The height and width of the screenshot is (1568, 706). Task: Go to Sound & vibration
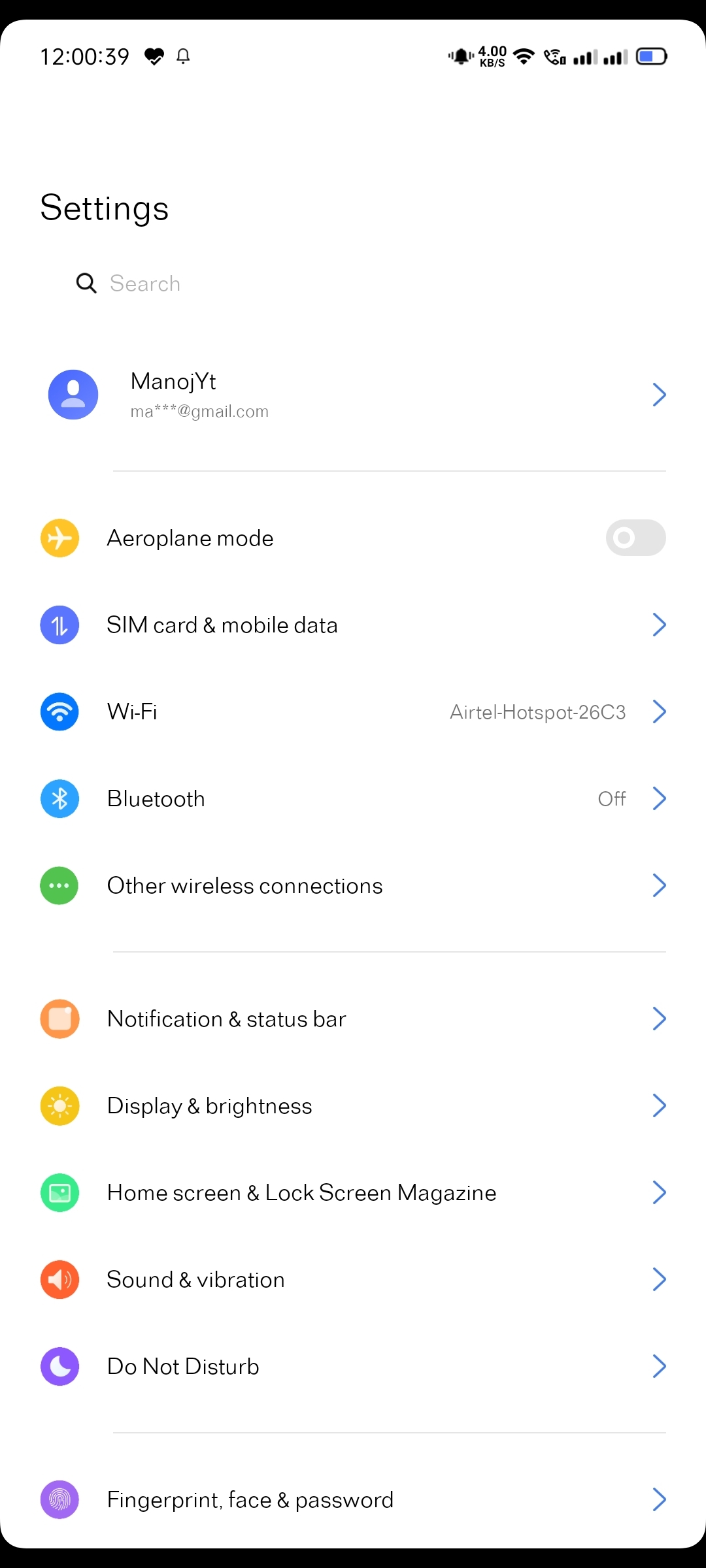click(x=353, y=1279)
